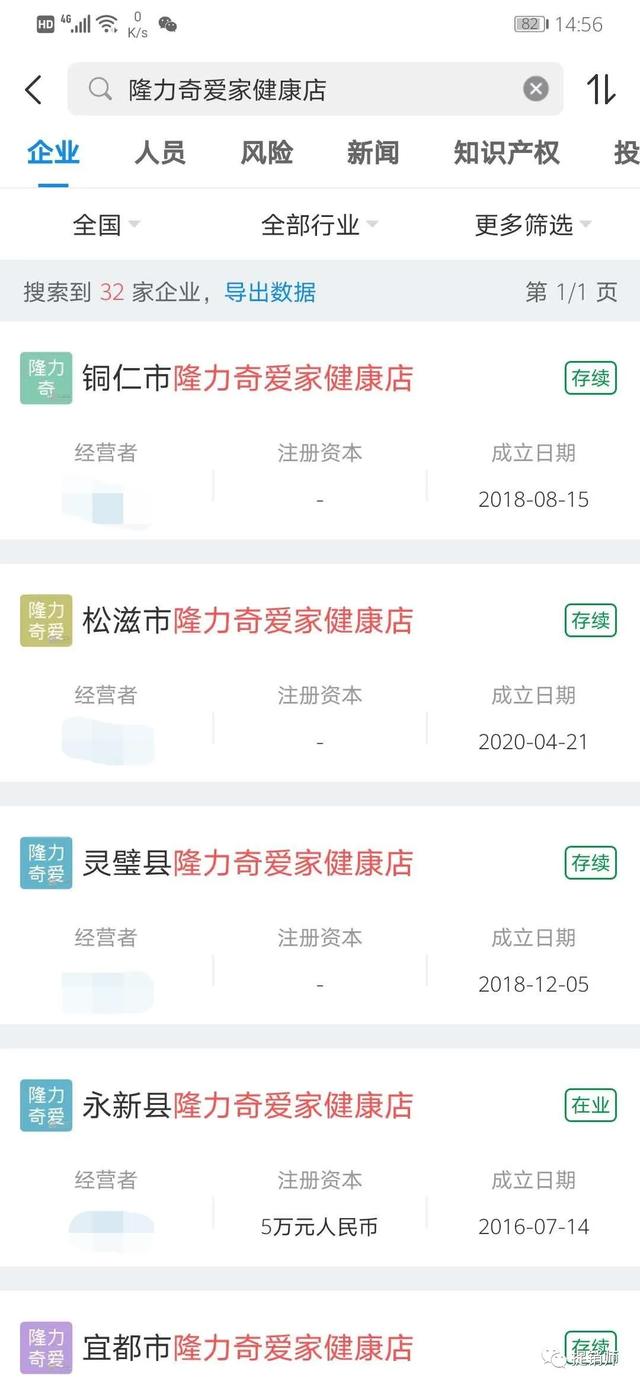Go back using the top-left arrow

coord(33,90)
